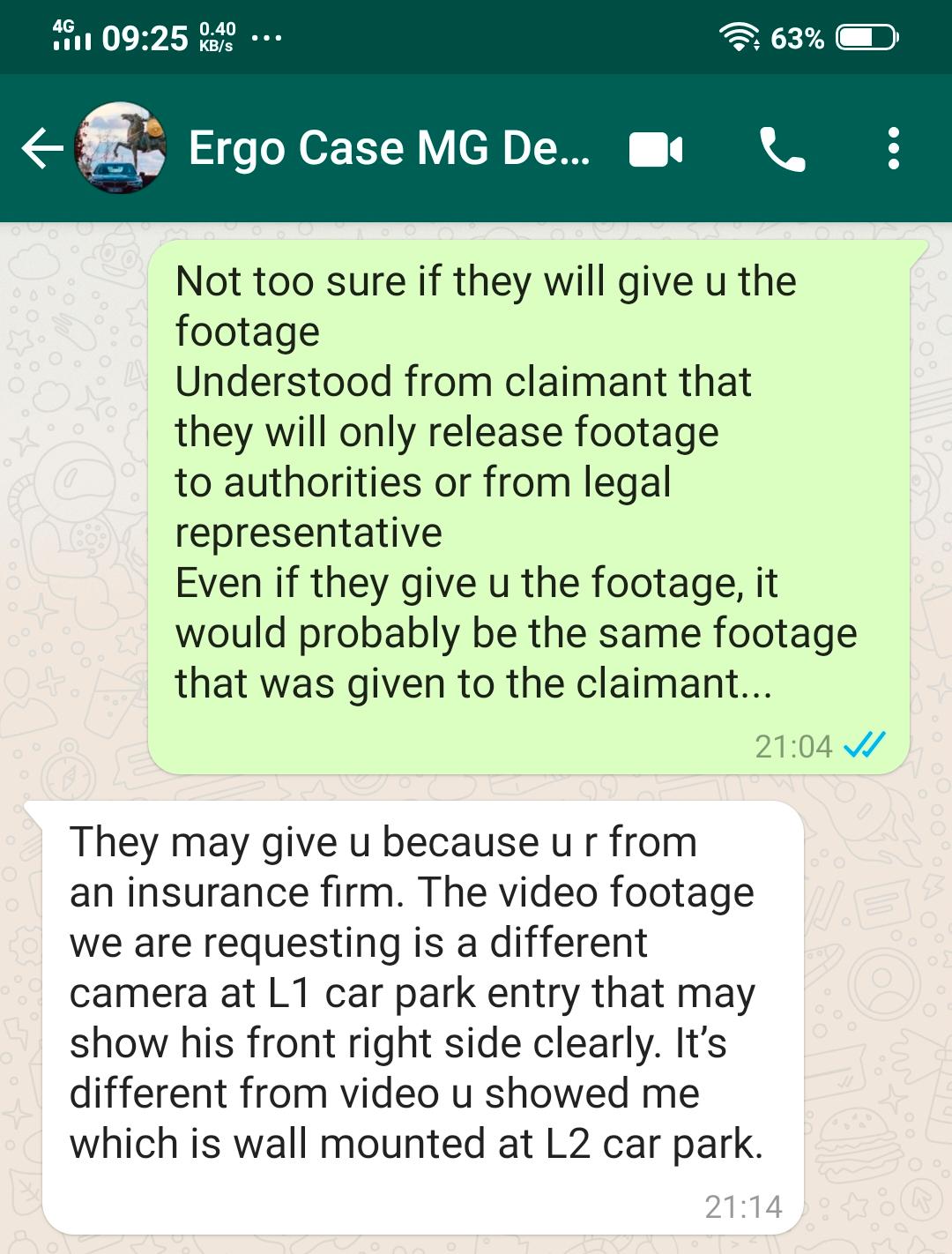Open the overflow menu
This screenshot has height=1254, width=952.
[x=893, y=149]
